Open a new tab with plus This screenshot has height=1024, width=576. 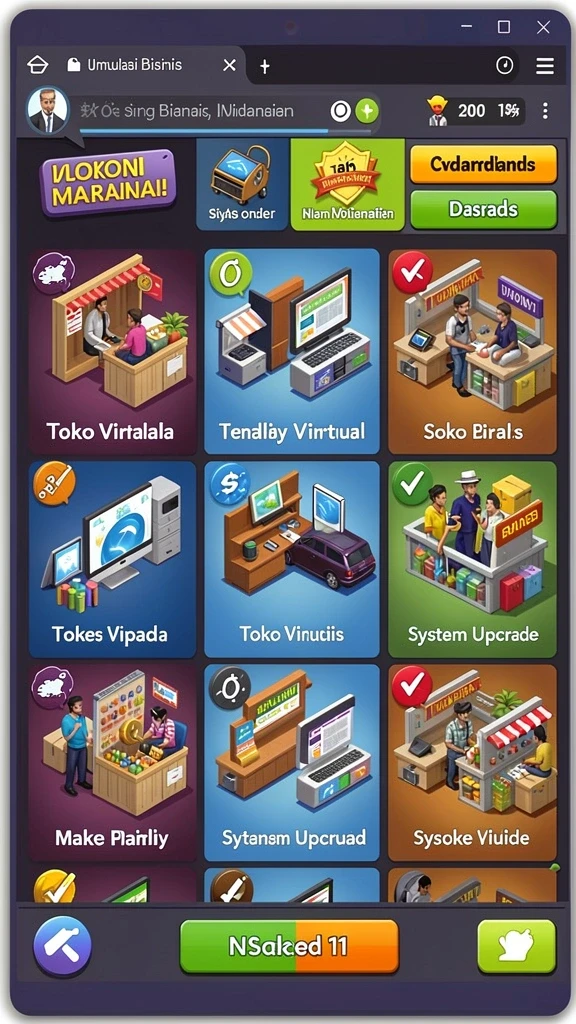264,66
